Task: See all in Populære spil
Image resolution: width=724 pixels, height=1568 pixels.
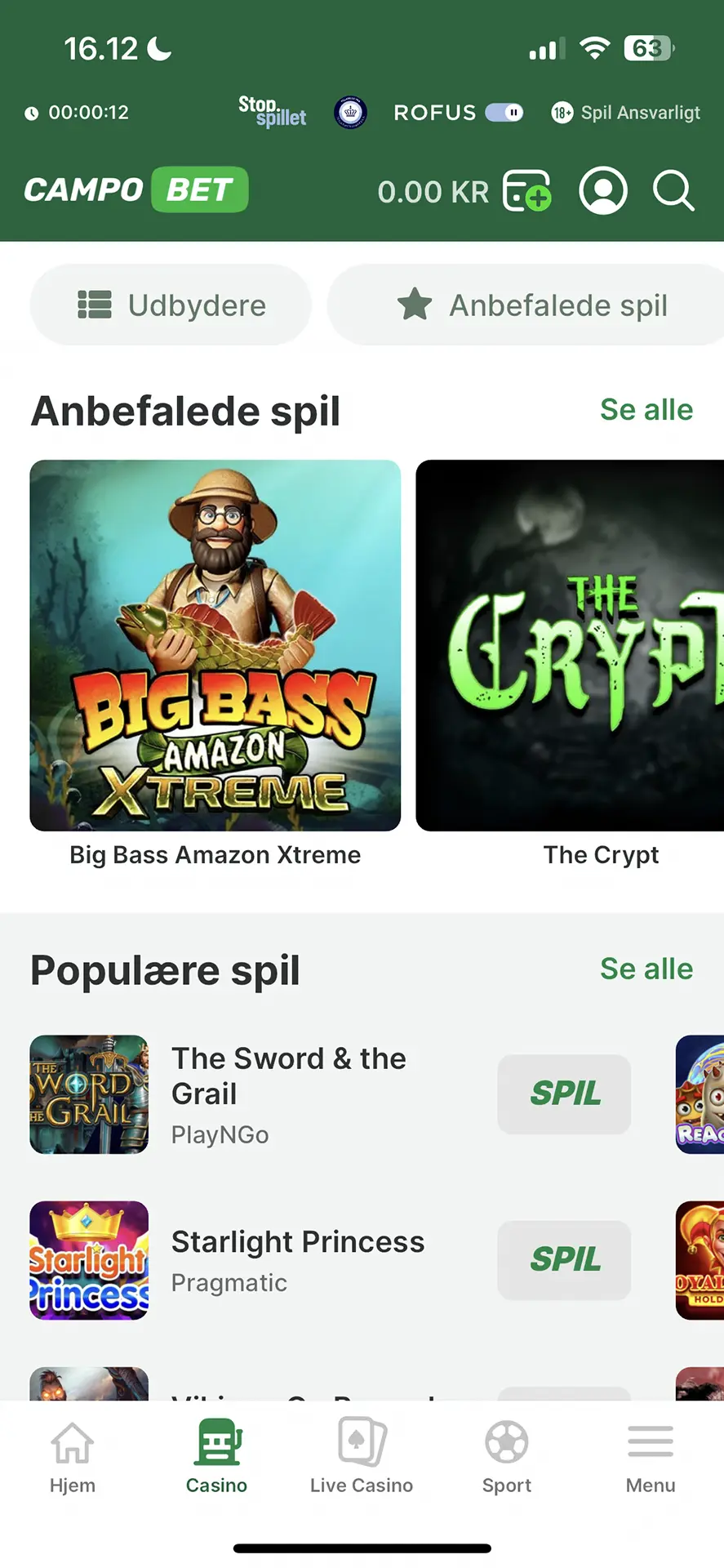Action: point(646,969)
